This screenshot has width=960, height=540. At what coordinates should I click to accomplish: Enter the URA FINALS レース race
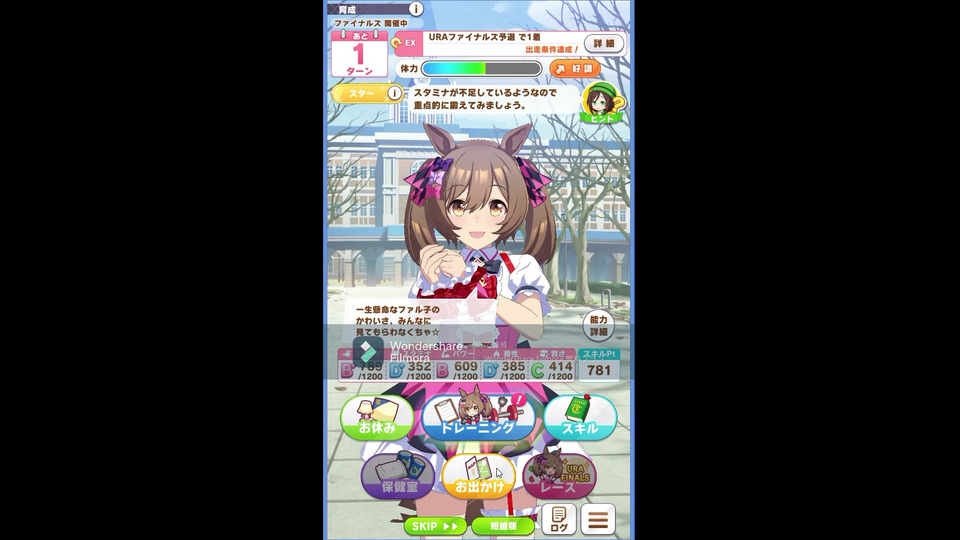(x=560, y=478)
